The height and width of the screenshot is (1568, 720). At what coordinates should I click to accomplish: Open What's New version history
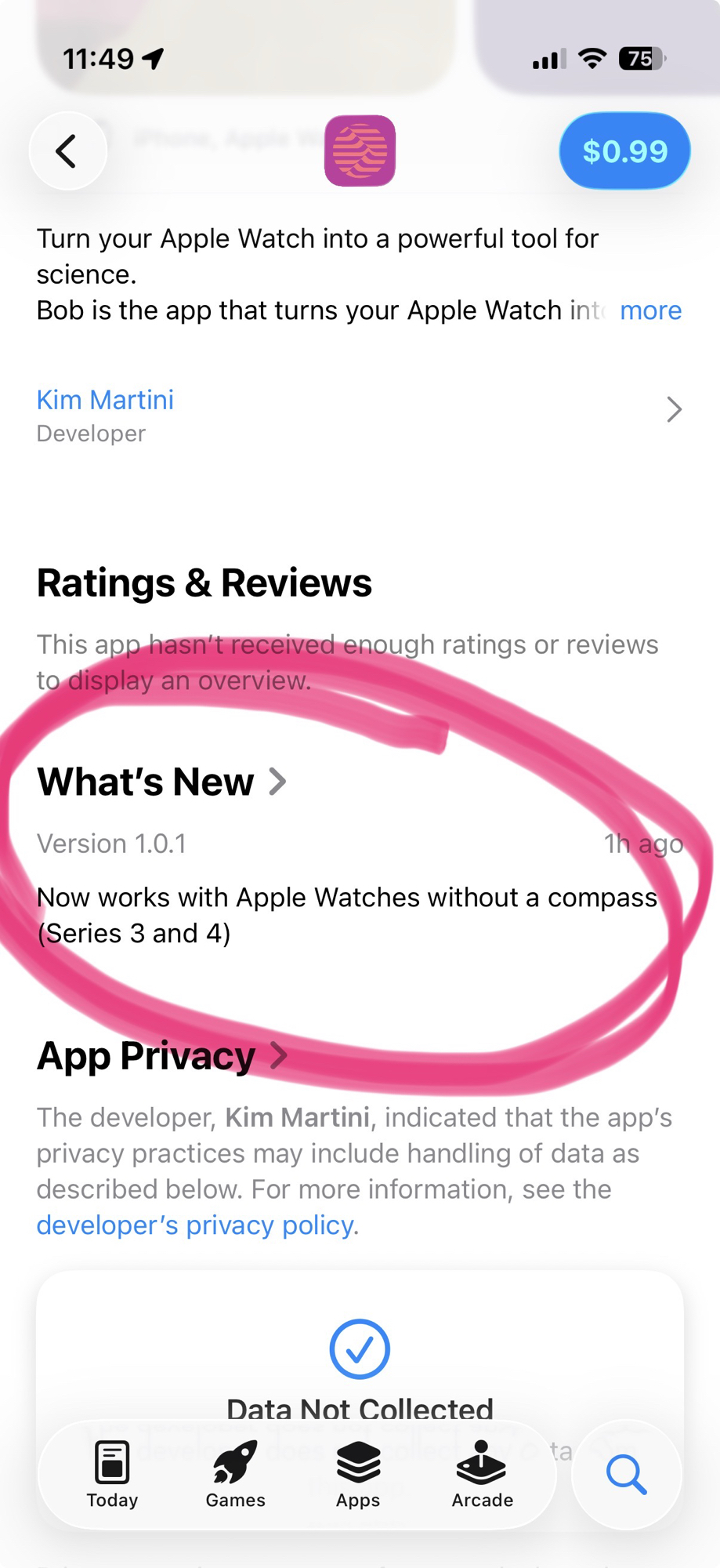click(x=162, y=782)
